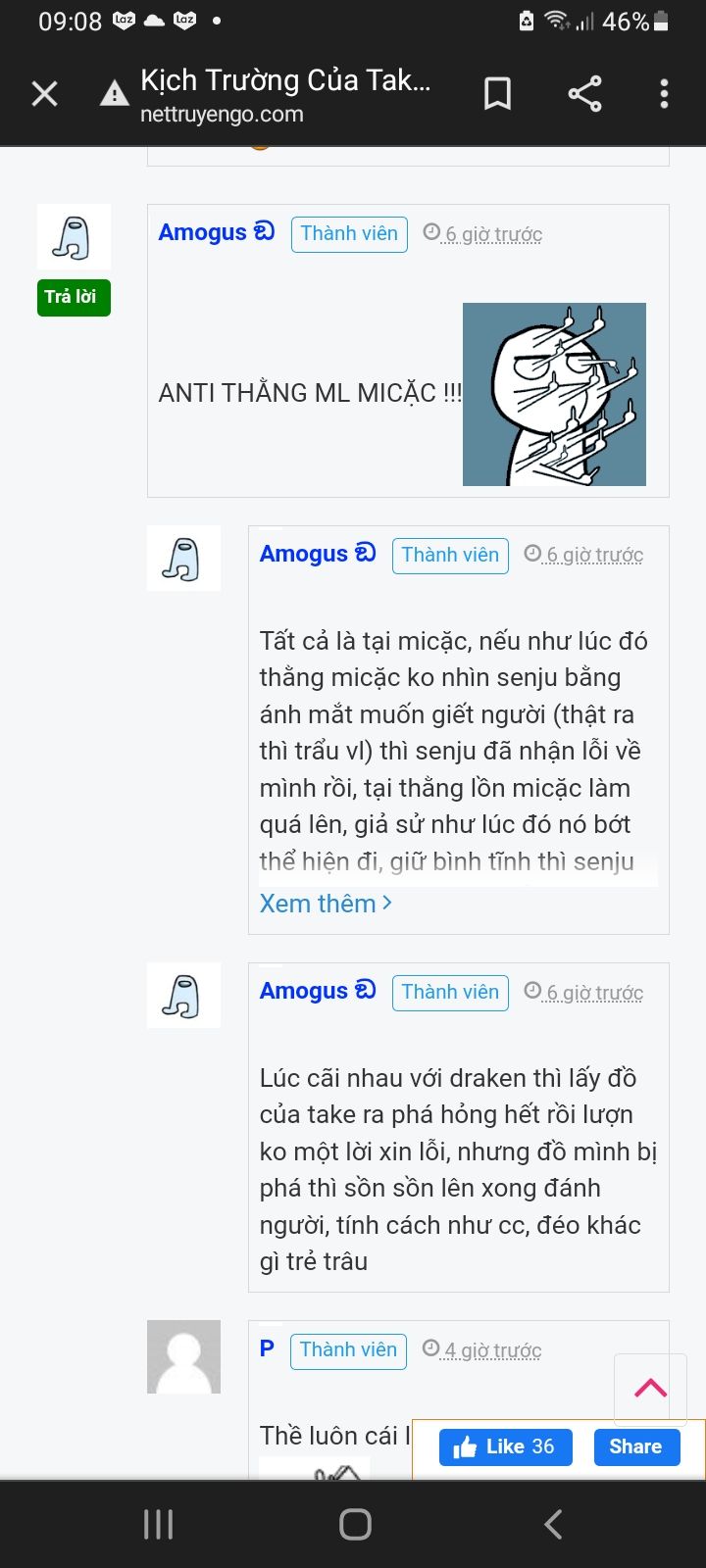Tap the Facebook Share button
This screenshot has height=1568, width=706.
point(635,1446)
